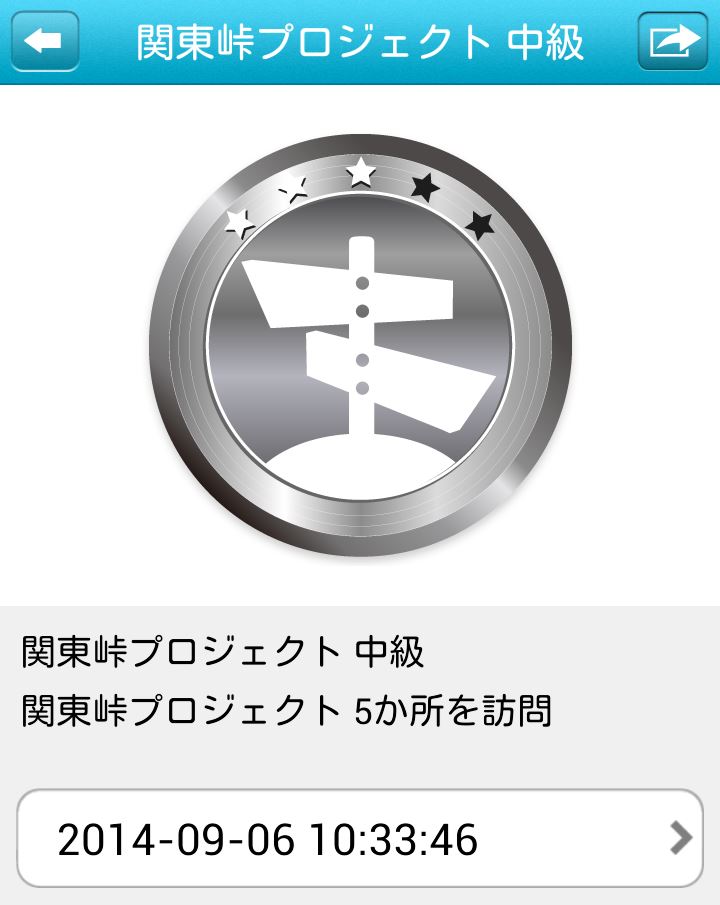Share the 関東峠プロジェクト 中級 badge
Viewport: 720px width, 905px height.
coord(672,42)
